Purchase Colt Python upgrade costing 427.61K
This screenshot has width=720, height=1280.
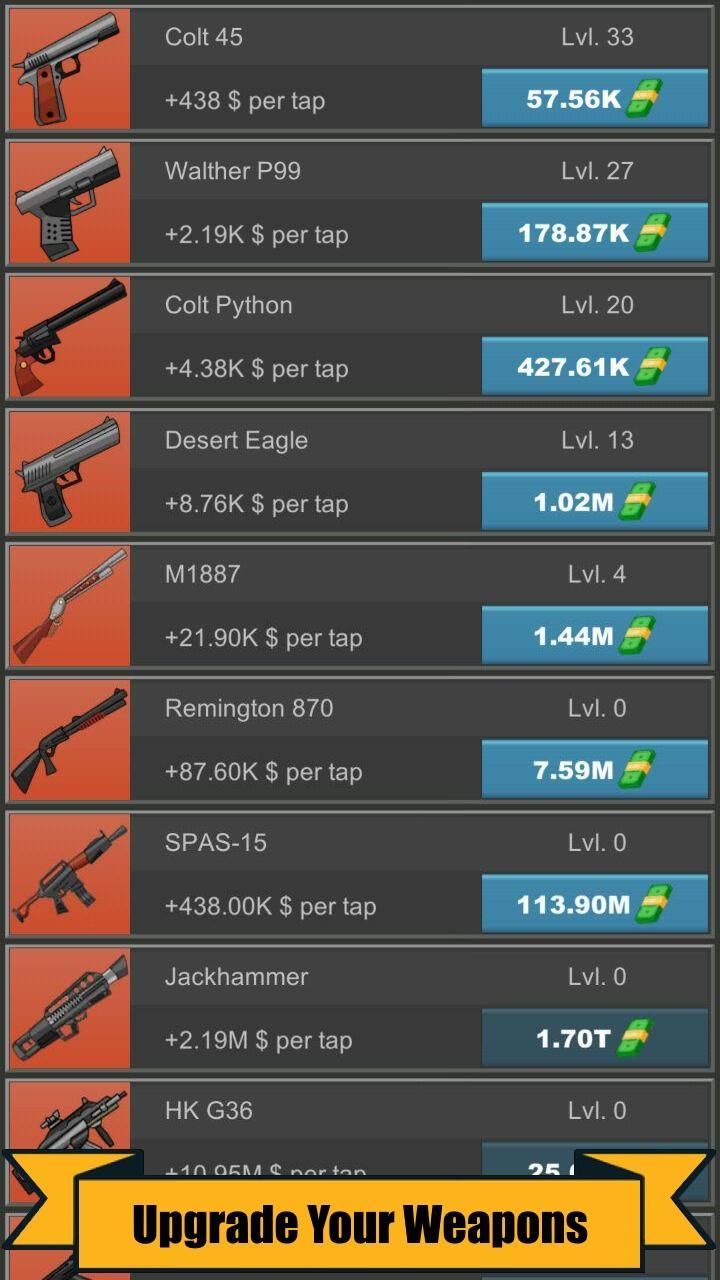point(594,367)
